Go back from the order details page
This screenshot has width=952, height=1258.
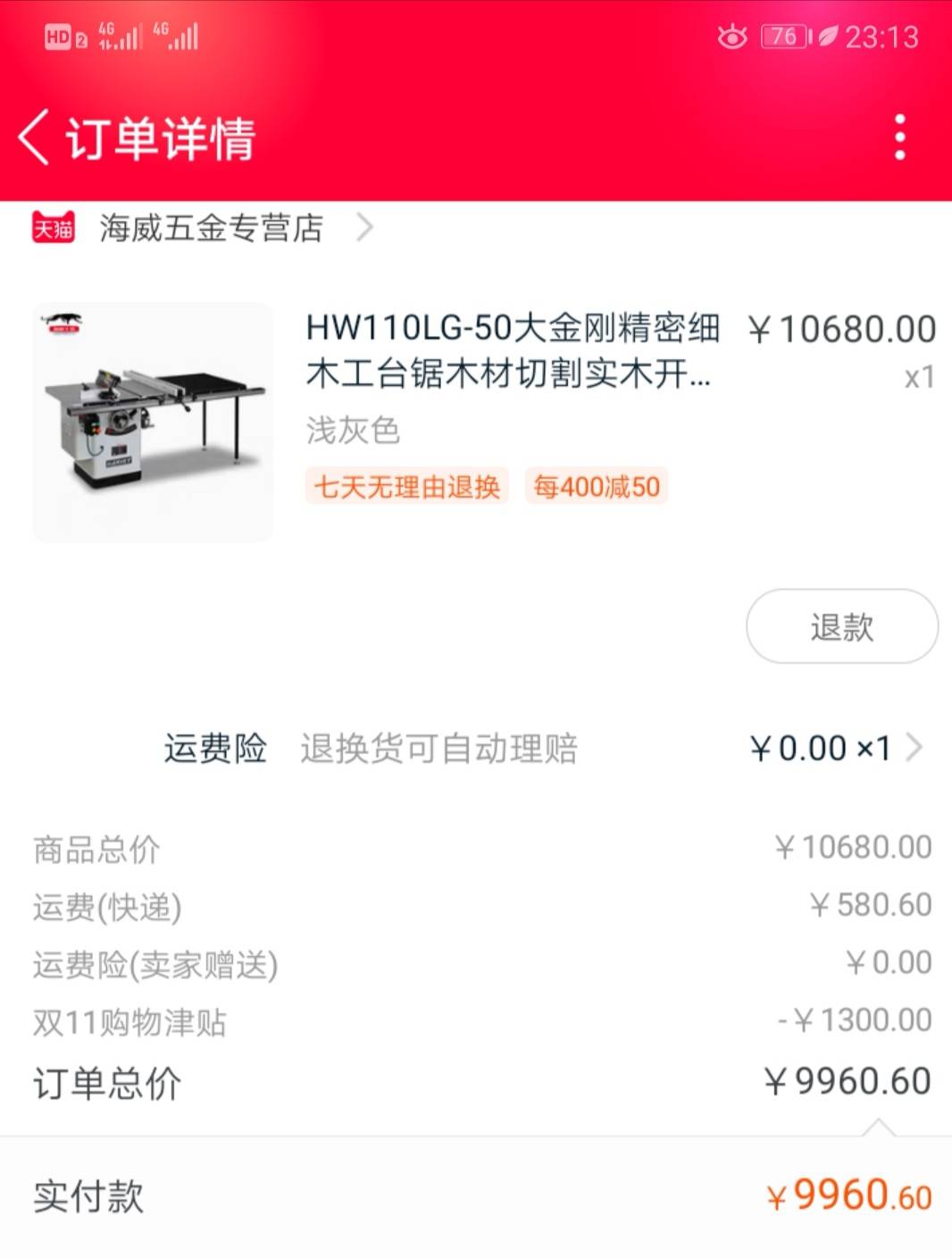coord(34,138)
